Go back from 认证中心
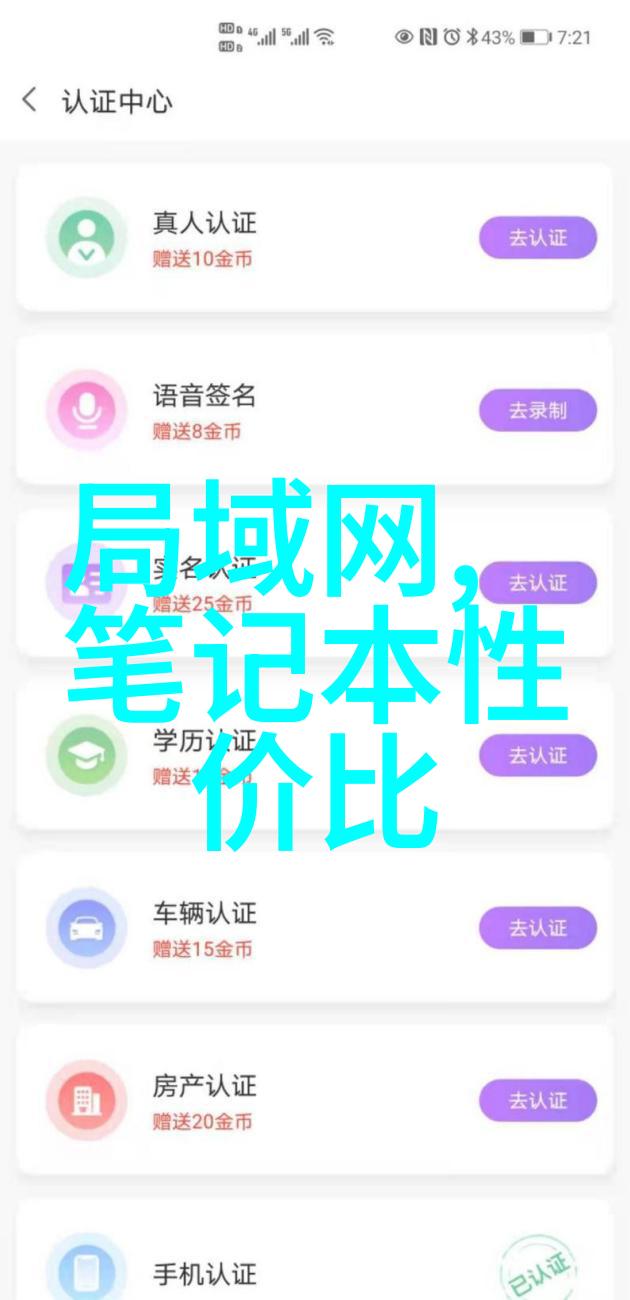630x1300 pixels. 30,101
